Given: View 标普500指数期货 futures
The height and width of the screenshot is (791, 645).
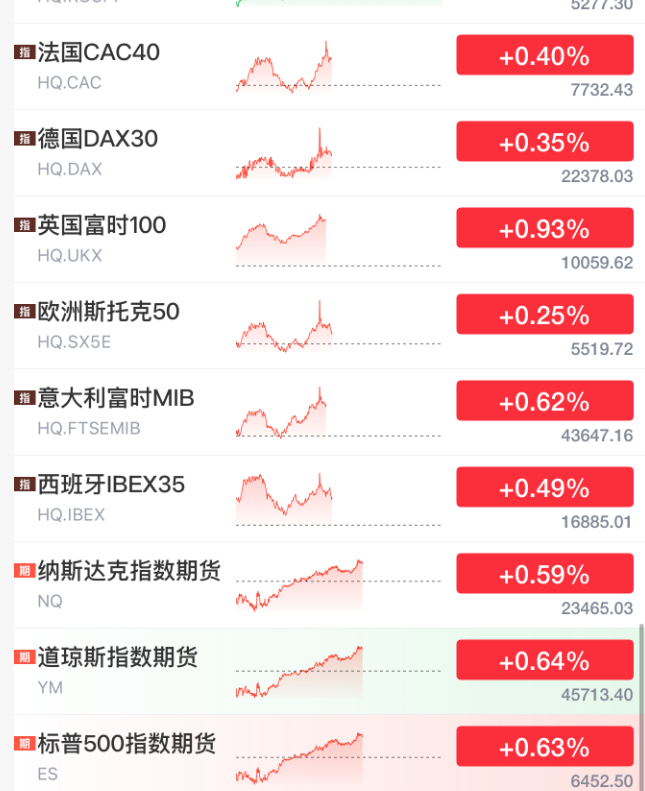Looking at the screenshot, I should (126, 745).
